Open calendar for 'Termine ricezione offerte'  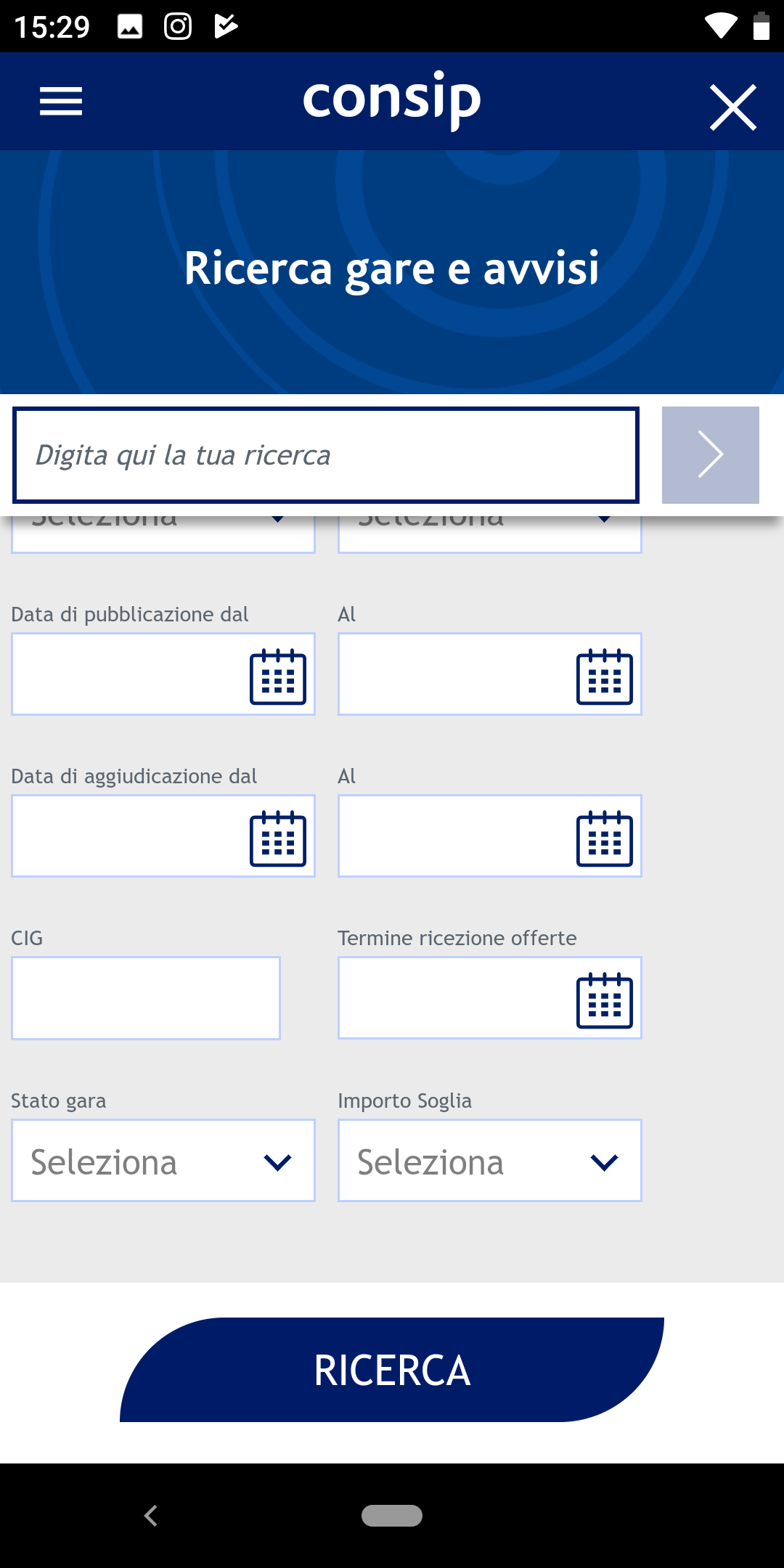point(605,1000)
